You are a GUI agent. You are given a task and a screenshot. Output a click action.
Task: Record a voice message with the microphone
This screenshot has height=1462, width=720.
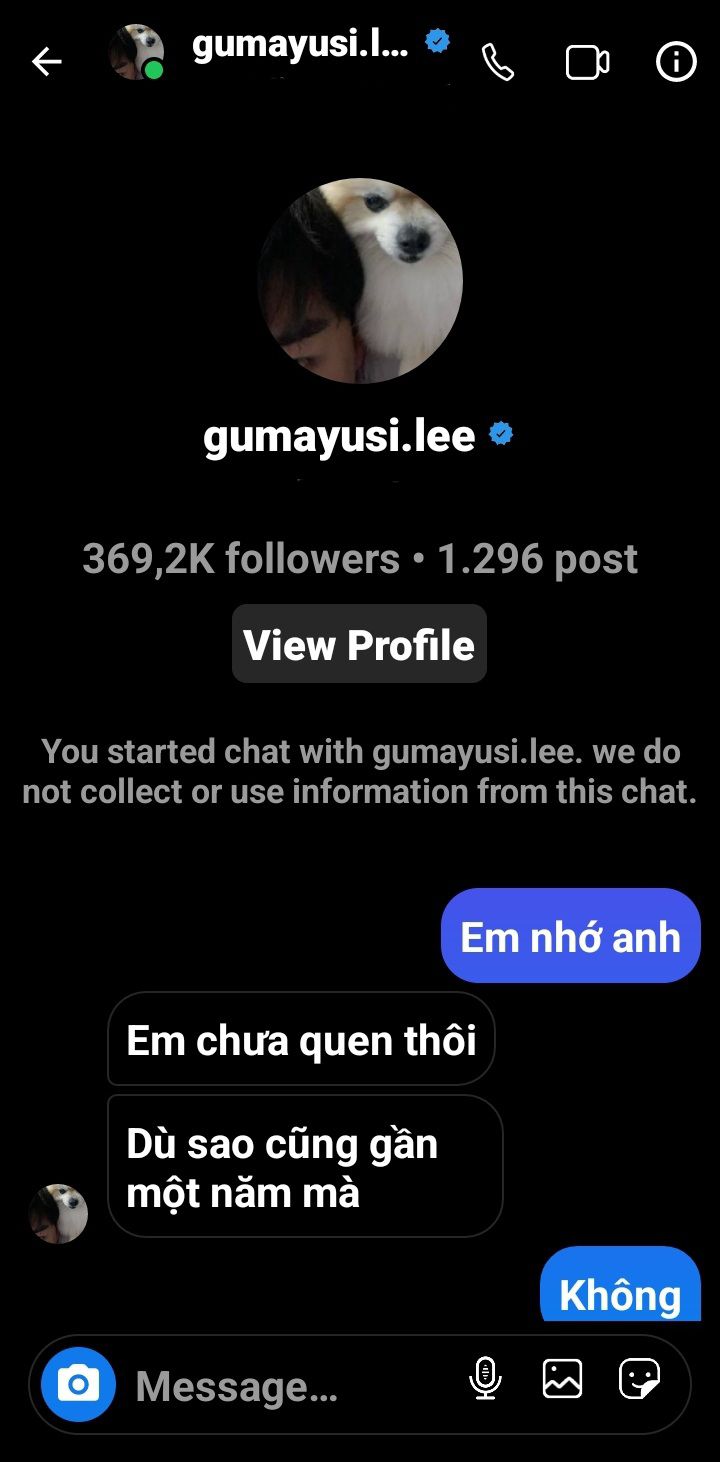485,1379
